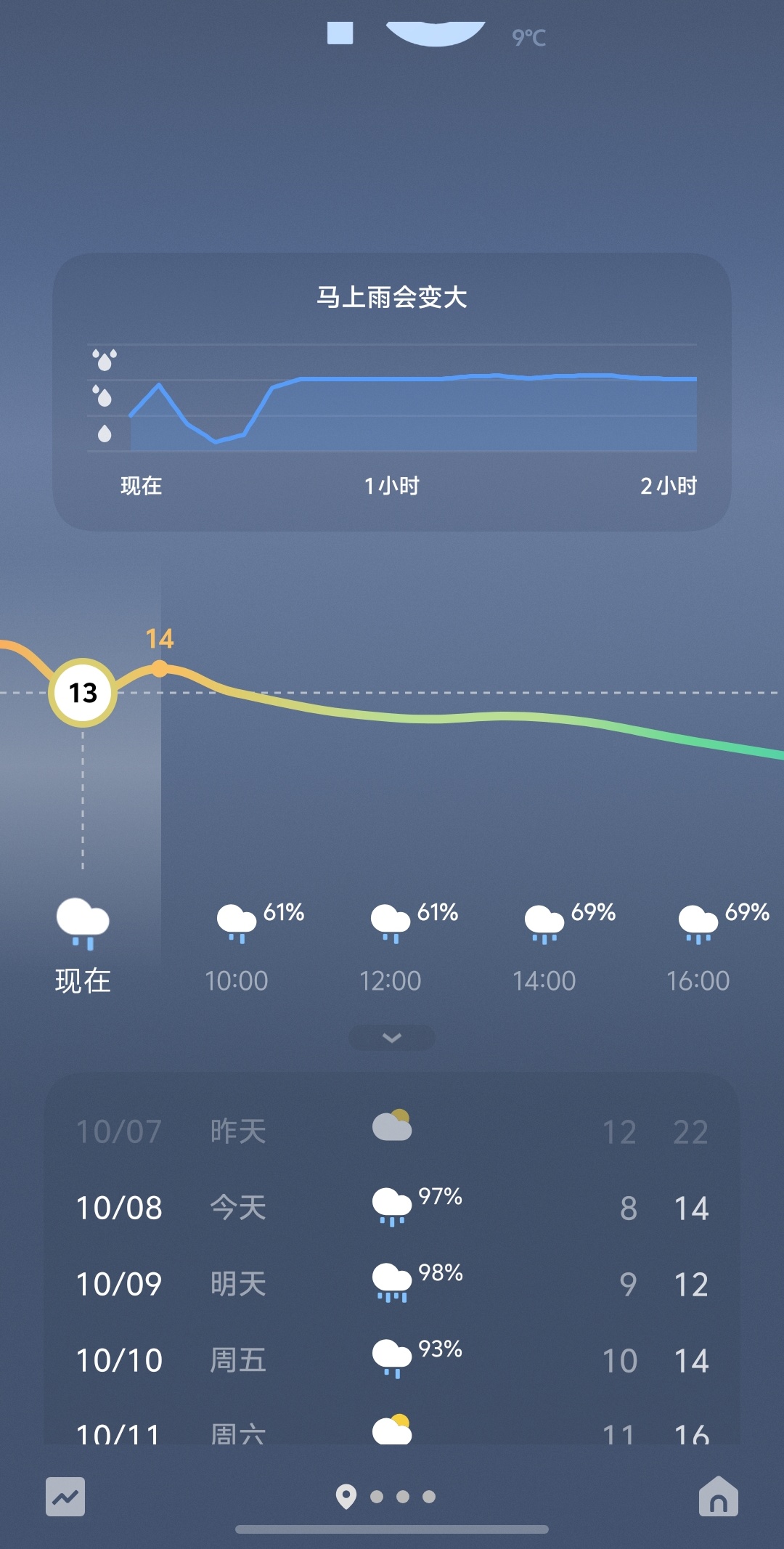Open the 10/10 周五 daily forecast
The height and width of the screenshot is (1549, 784).
tap(392, 1361)
